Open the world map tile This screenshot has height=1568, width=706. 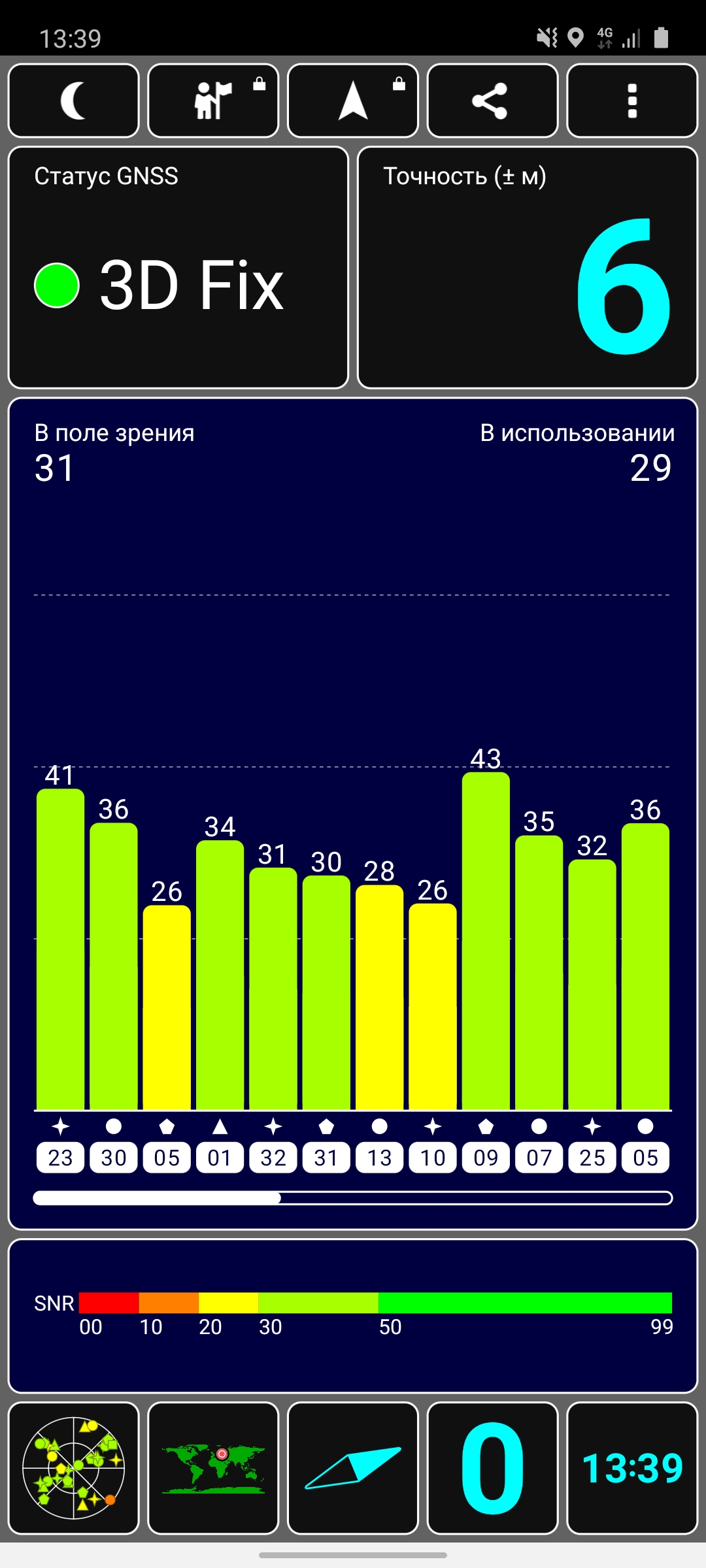coord(213,1467)
